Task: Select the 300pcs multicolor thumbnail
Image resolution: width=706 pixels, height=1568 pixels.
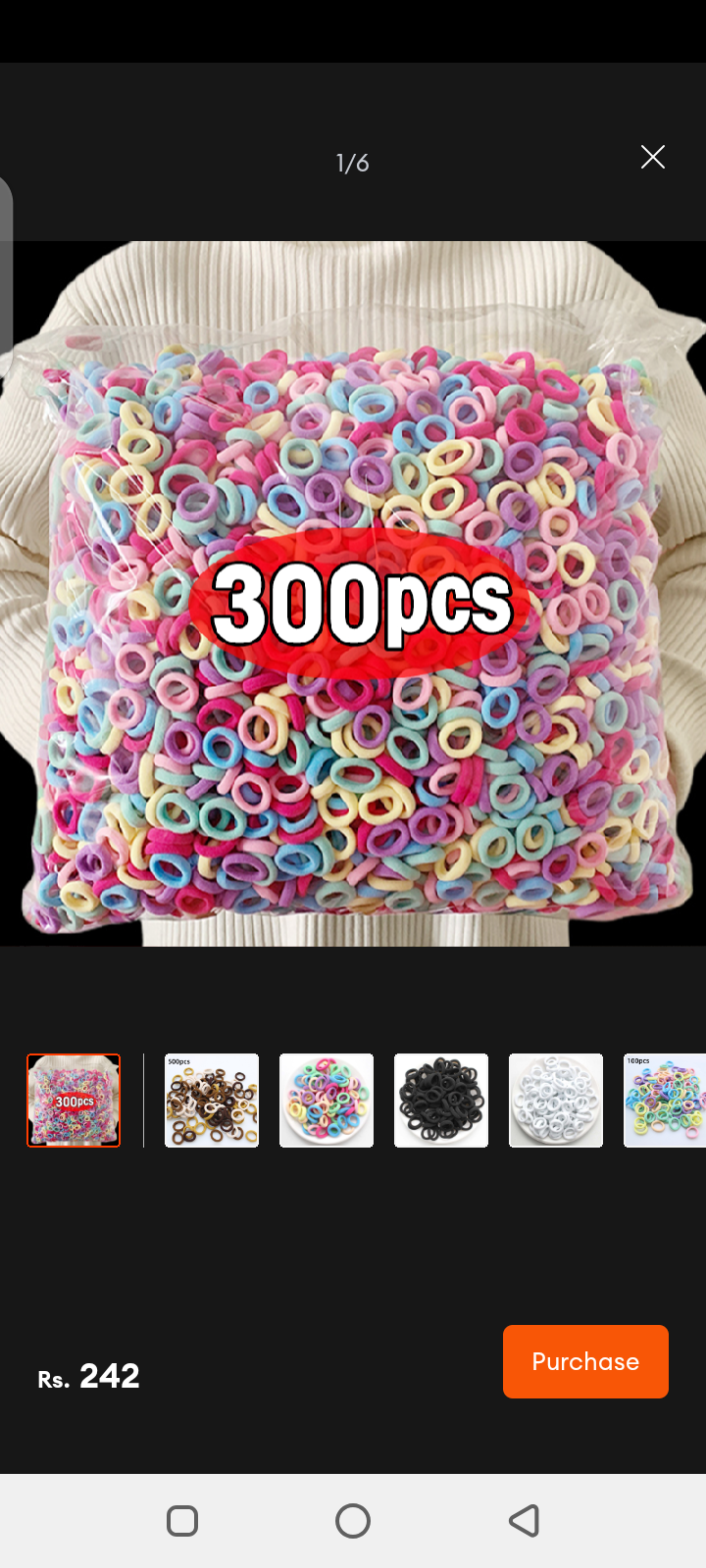Action: click(74, 1101)
